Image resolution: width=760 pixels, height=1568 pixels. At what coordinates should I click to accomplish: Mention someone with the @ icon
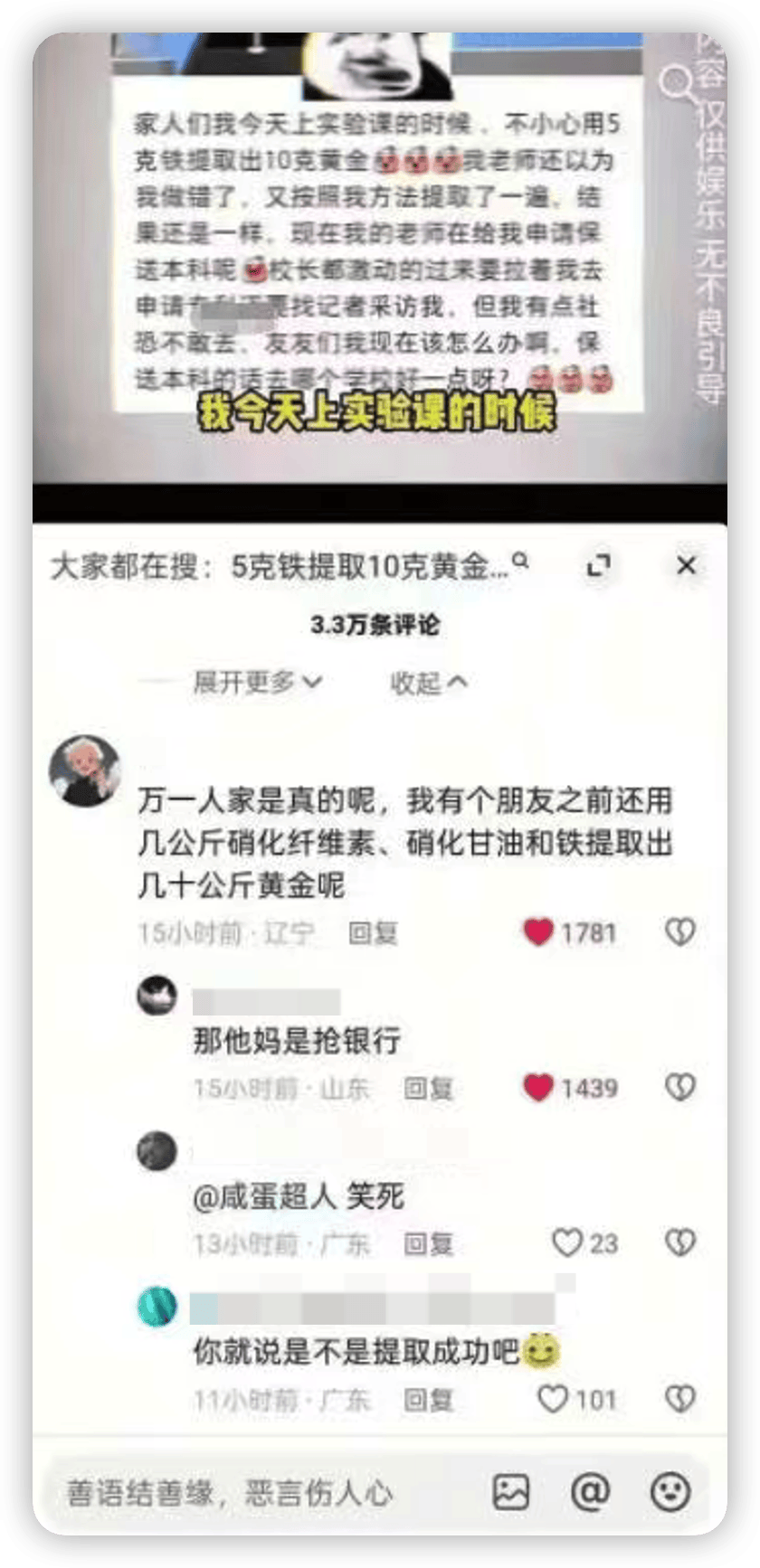pos(590,1492)
